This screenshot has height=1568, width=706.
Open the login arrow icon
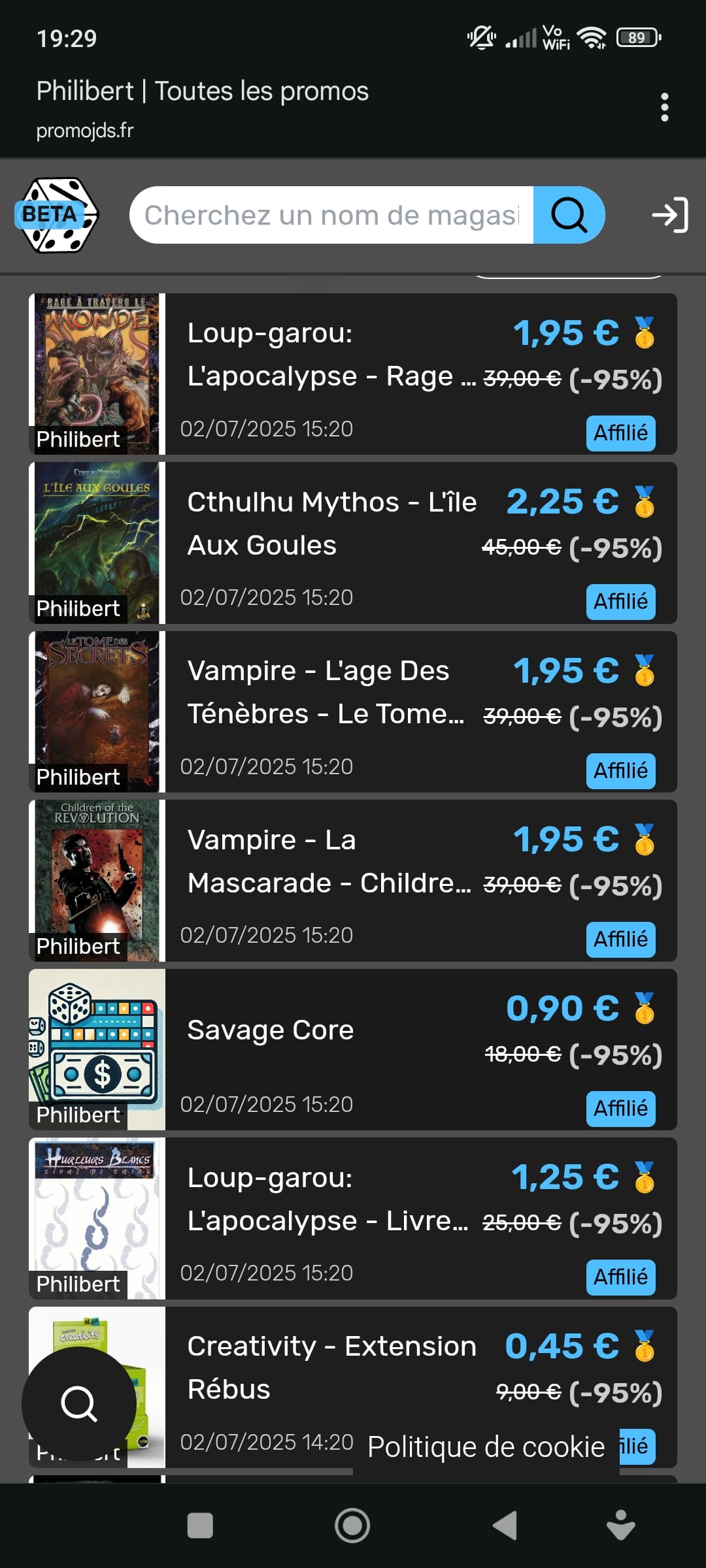point(670,215)
